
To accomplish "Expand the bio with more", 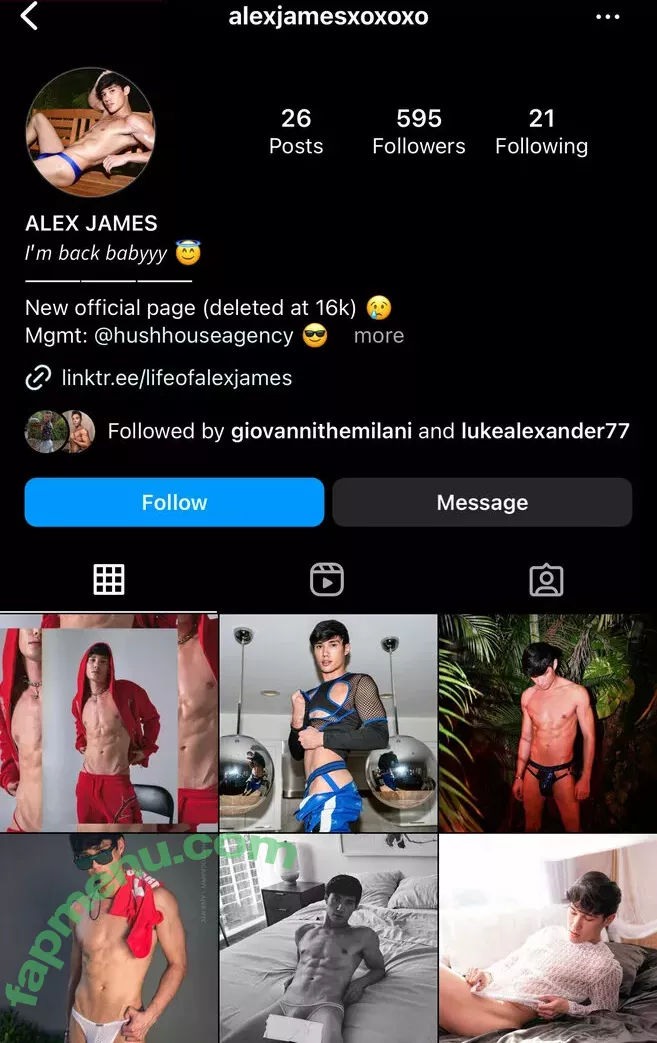I will (378, 336).
